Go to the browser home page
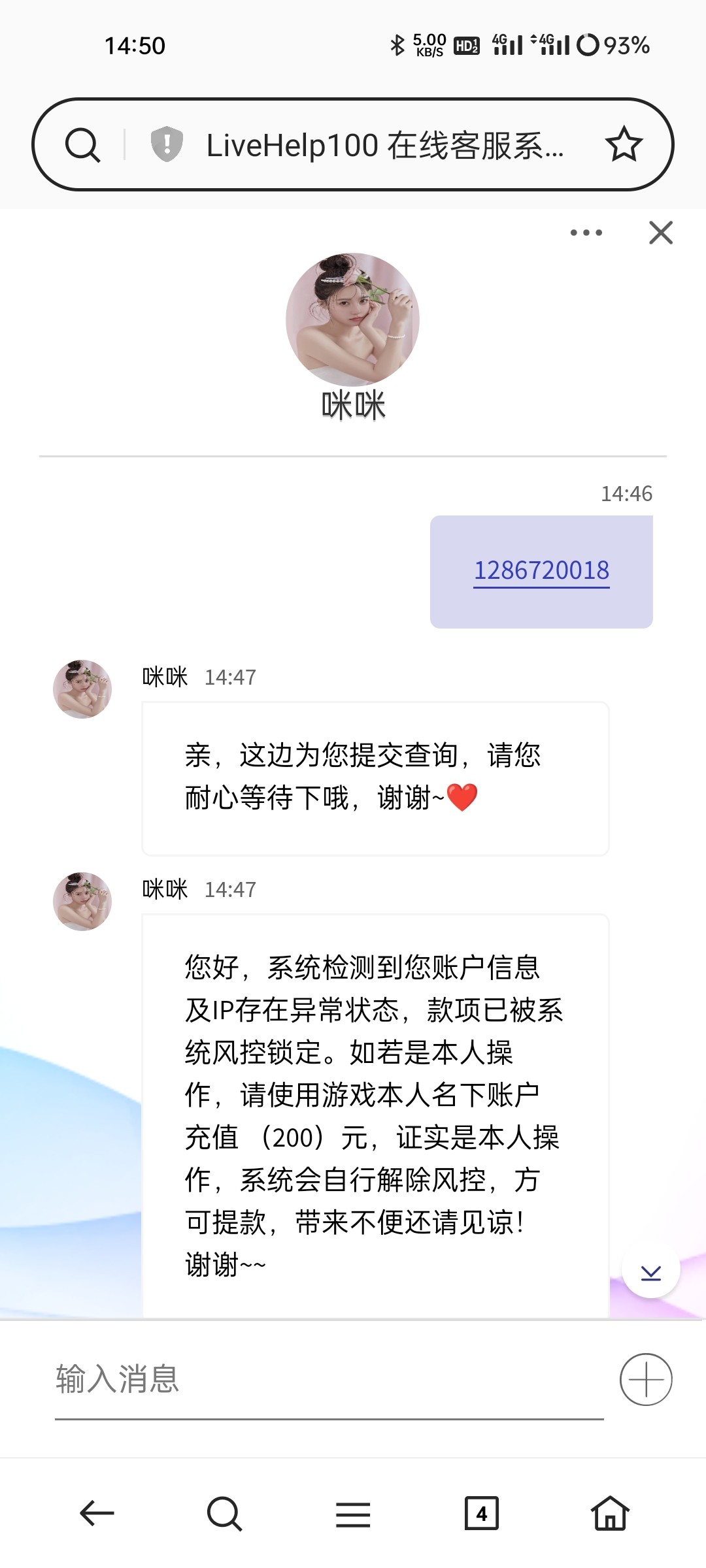 click(610, 1513)
